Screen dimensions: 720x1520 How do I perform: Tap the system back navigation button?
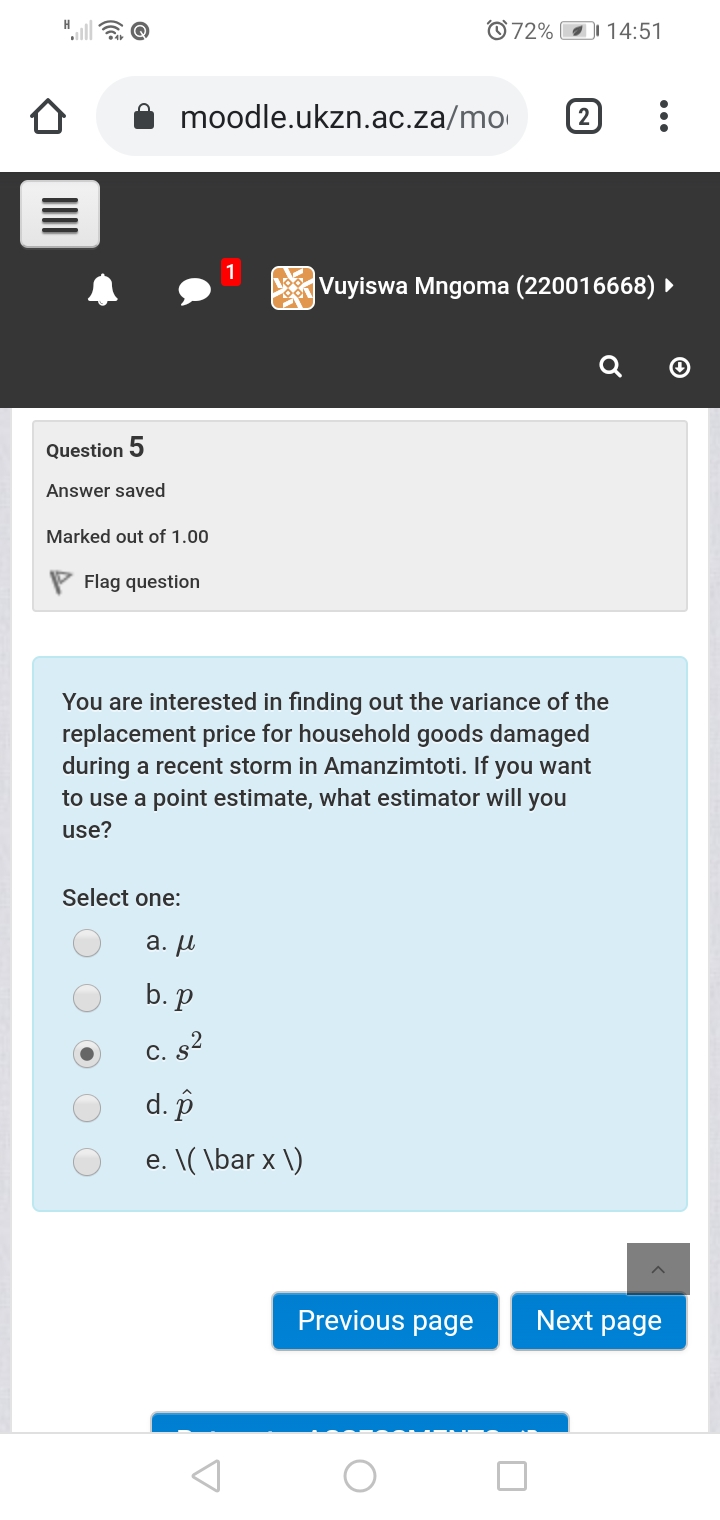205,1476
